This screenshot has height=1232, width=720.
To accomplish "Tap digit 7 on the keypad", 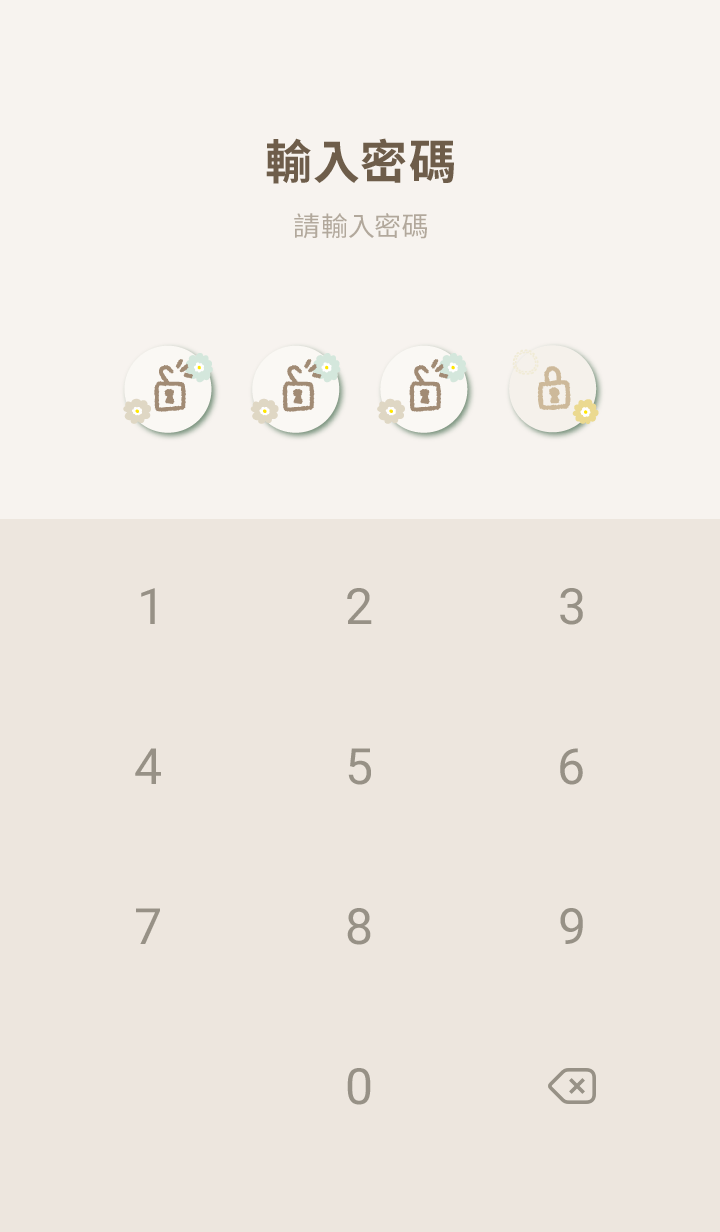I will 148,927.
